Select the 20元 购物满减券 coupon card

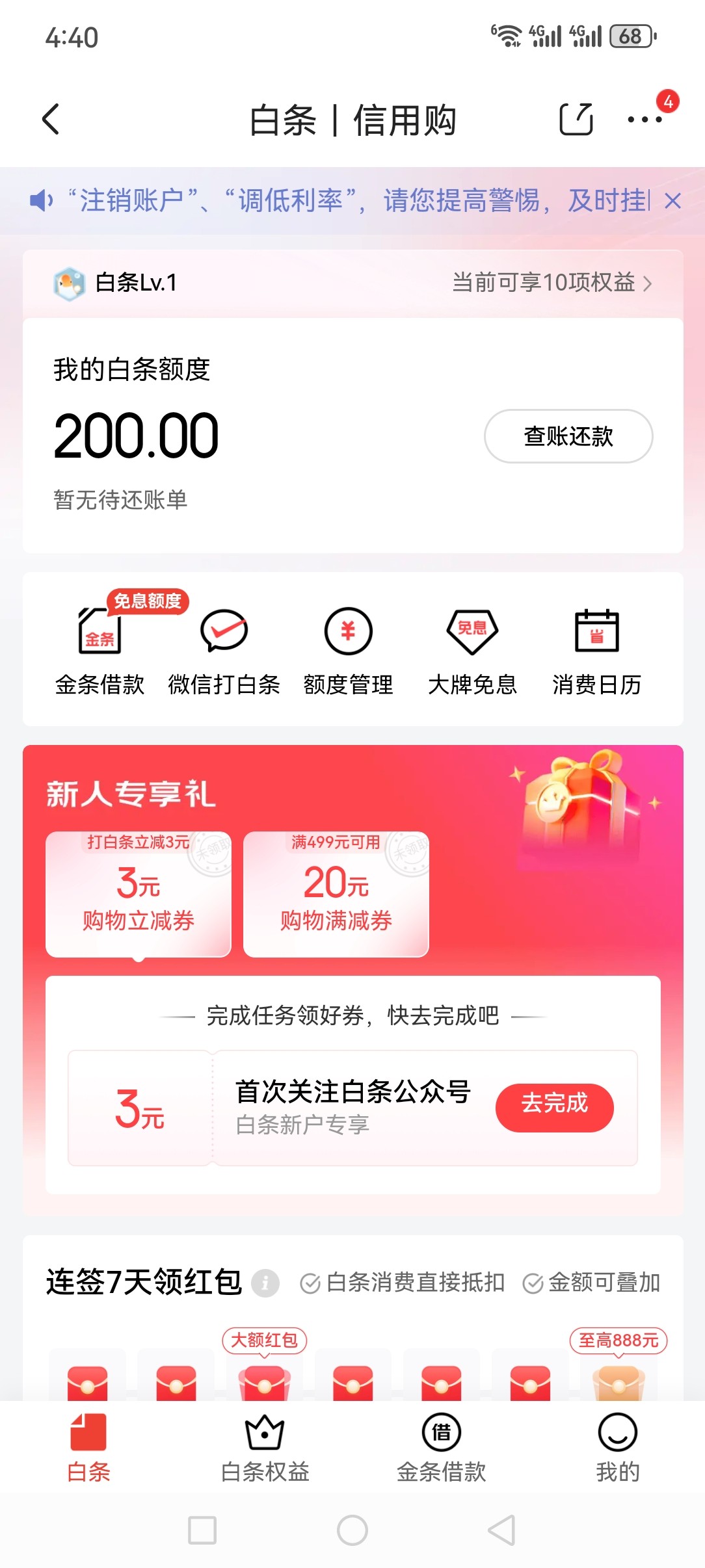[336, 894]
